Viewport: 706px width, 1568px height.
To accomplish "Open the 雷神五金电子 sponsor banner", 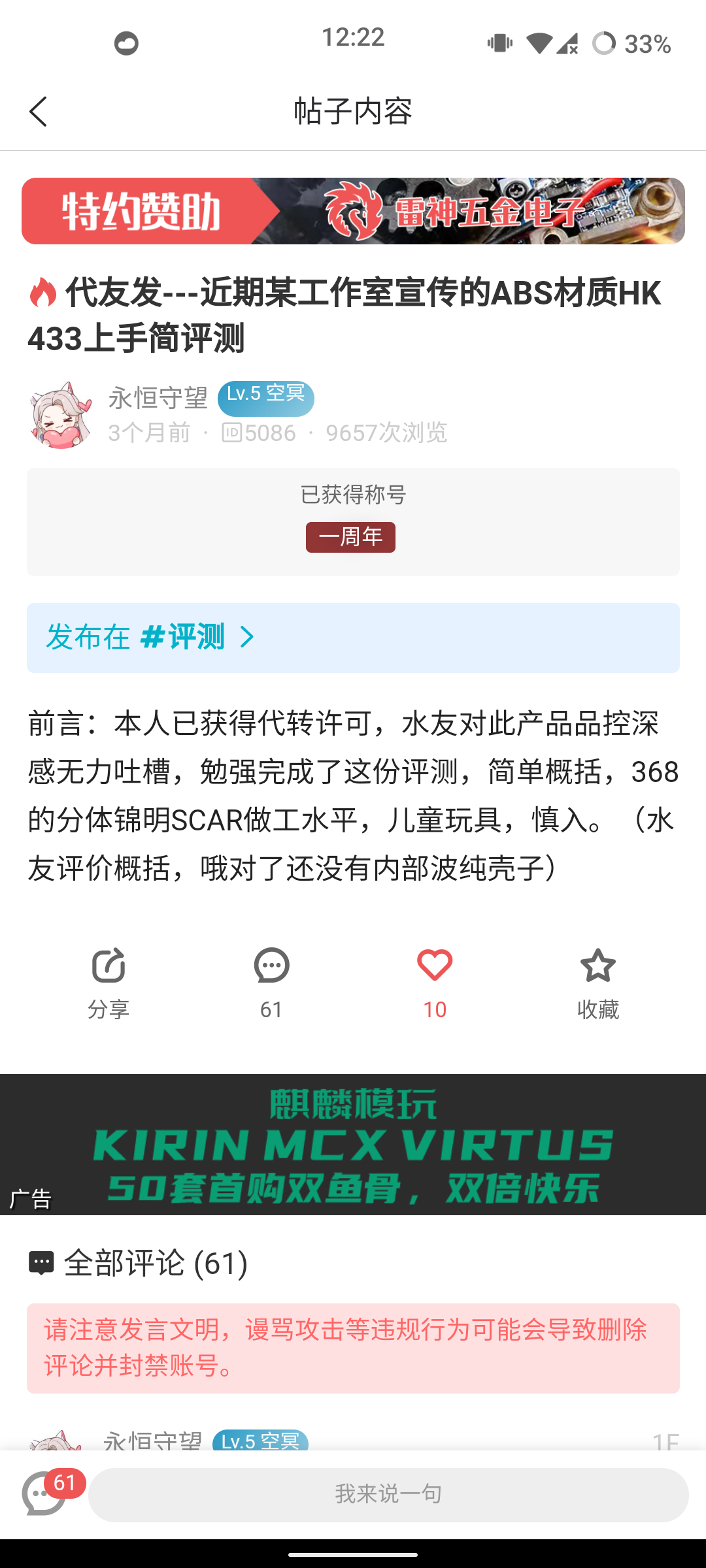I will 353,211.
